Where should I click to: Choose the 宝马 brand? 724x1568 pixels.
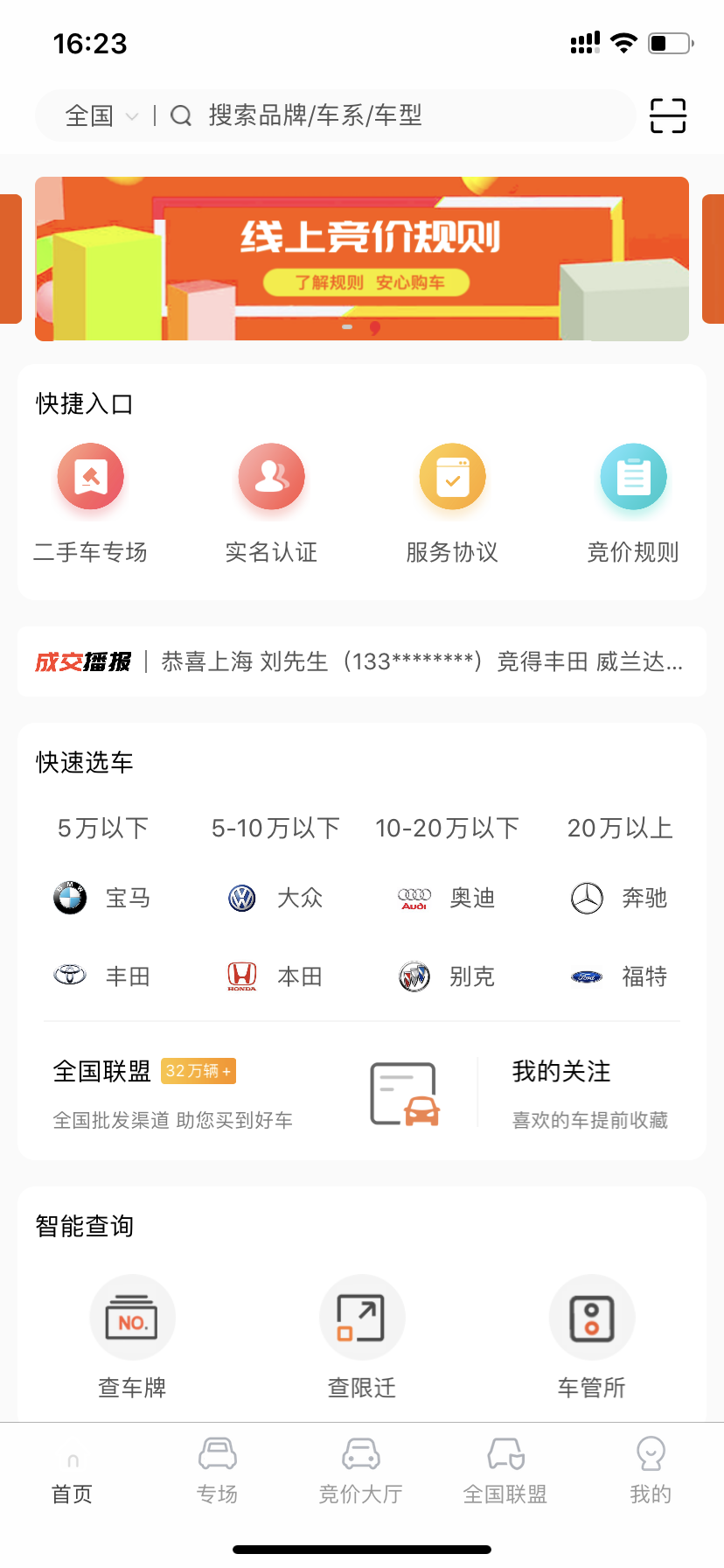click(103, 898)
